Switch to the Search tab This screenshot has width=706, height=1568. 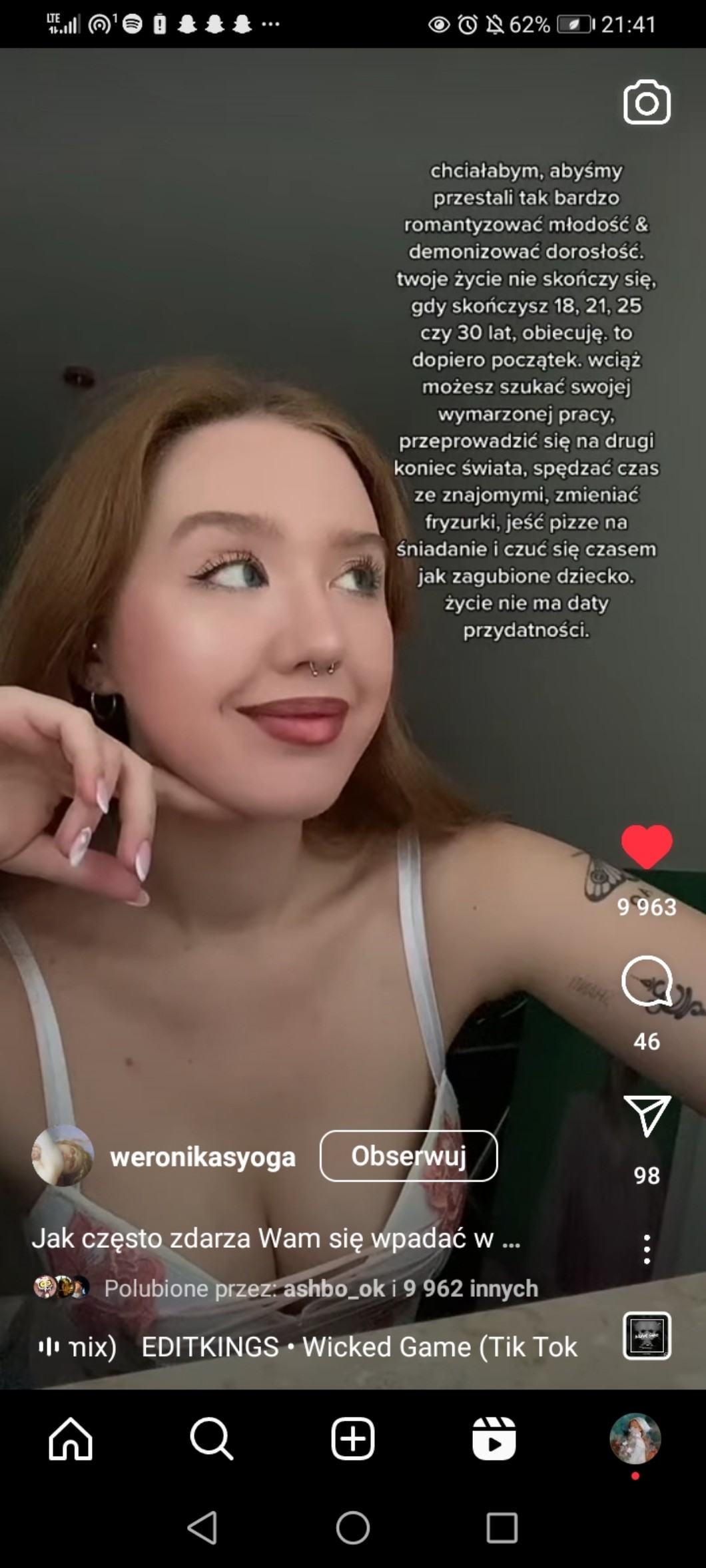tap(212, 1439)
